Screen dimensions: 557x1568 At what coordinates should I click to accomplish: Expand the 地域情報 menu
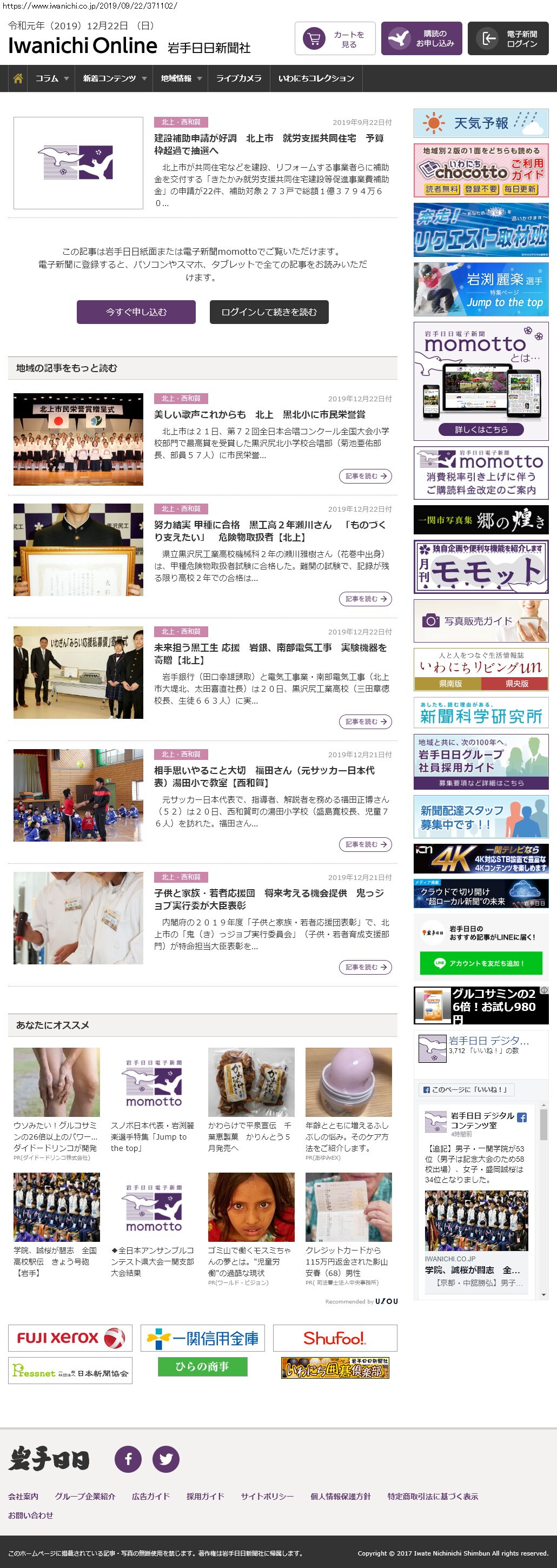coord(181,78)
